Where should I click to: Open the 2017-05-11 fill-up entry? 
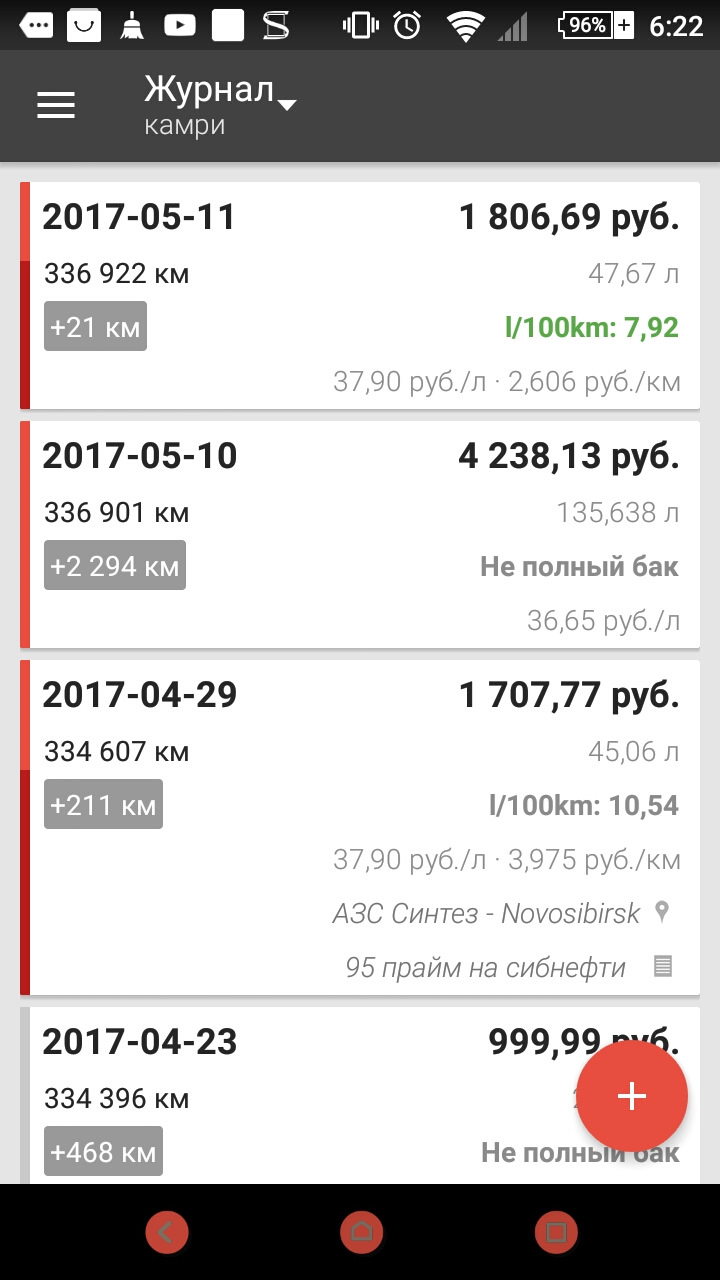click(360, 295)
